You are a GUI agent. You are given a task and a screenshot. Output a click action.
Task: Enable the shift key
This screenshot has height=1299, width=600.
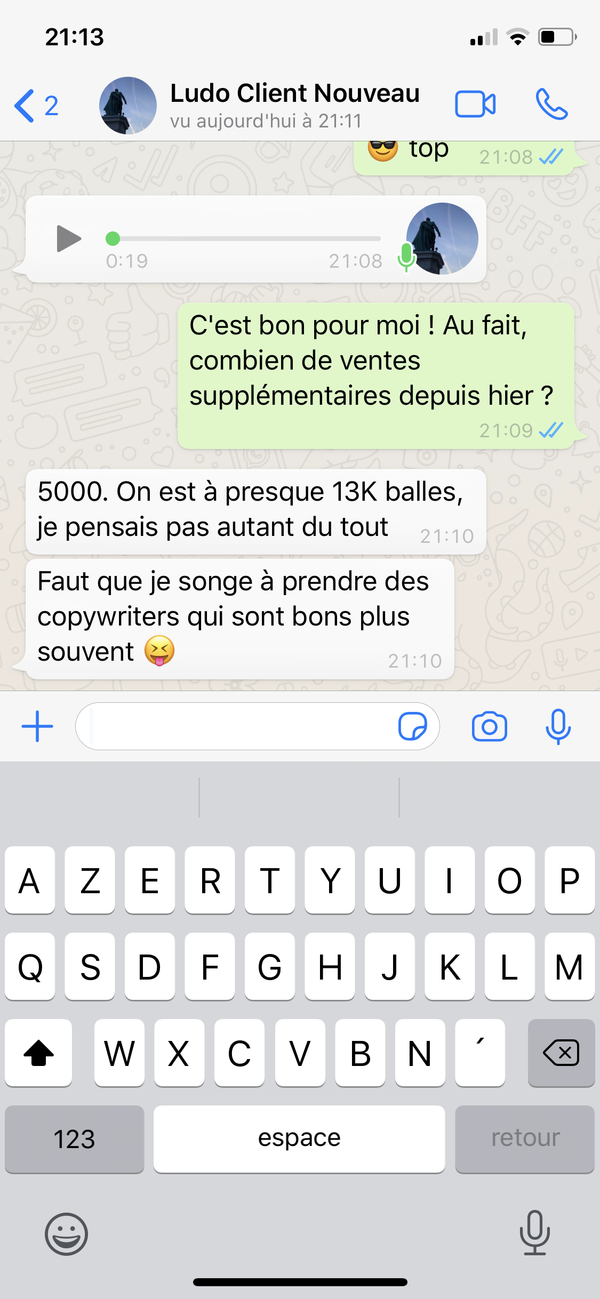38,1053
